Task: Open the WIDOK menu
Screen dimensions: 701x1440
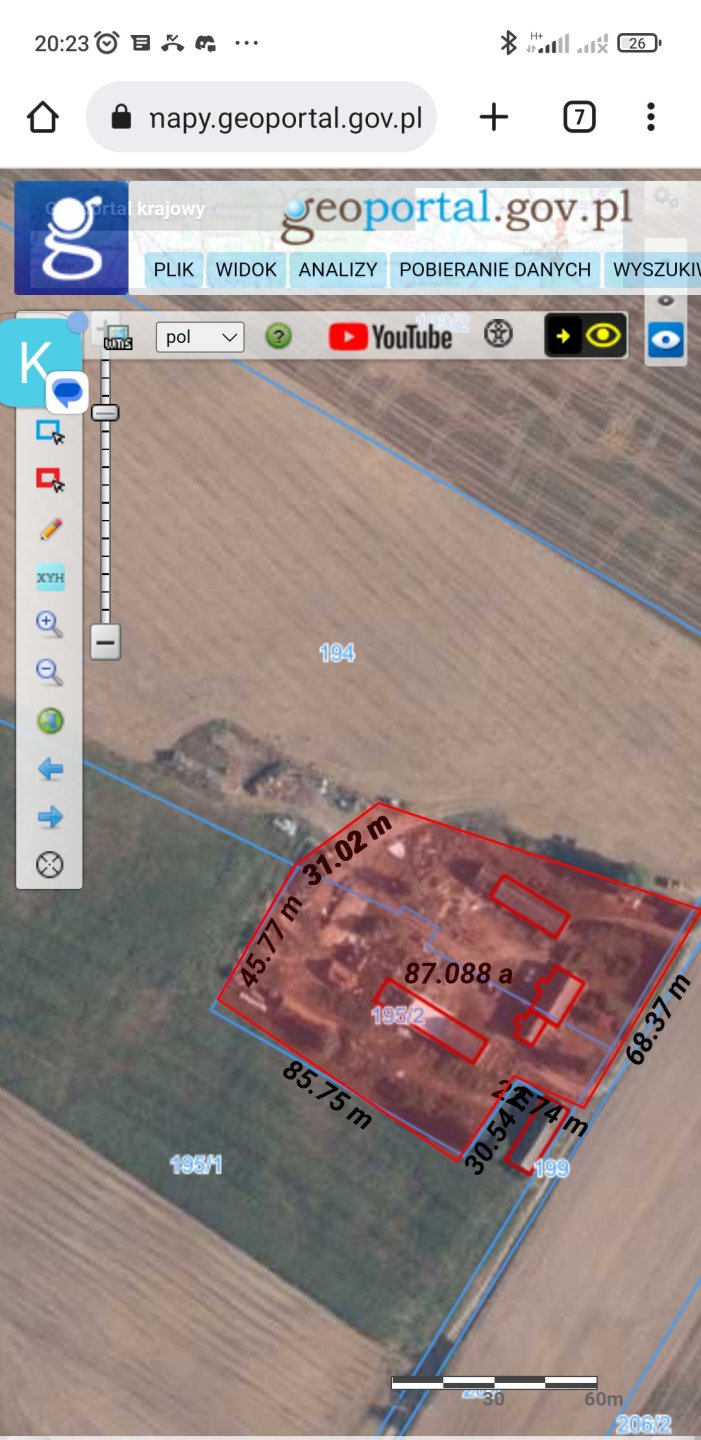Action: 246,270
